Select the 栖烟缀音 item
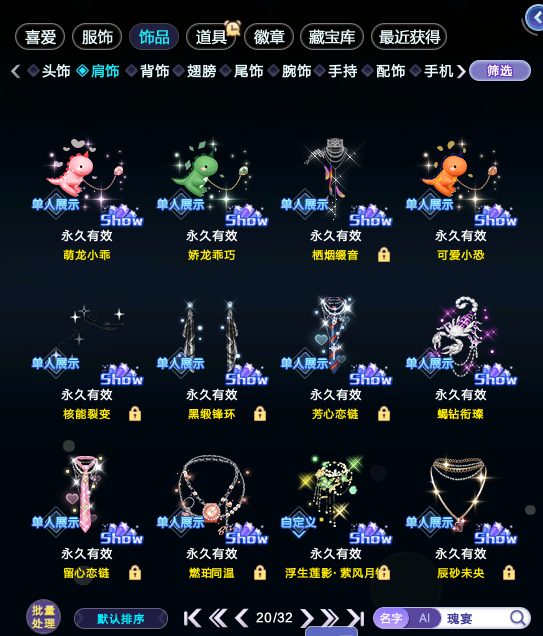Image resolution: width=543 pixels, height=636 pixels. [335, 181]
